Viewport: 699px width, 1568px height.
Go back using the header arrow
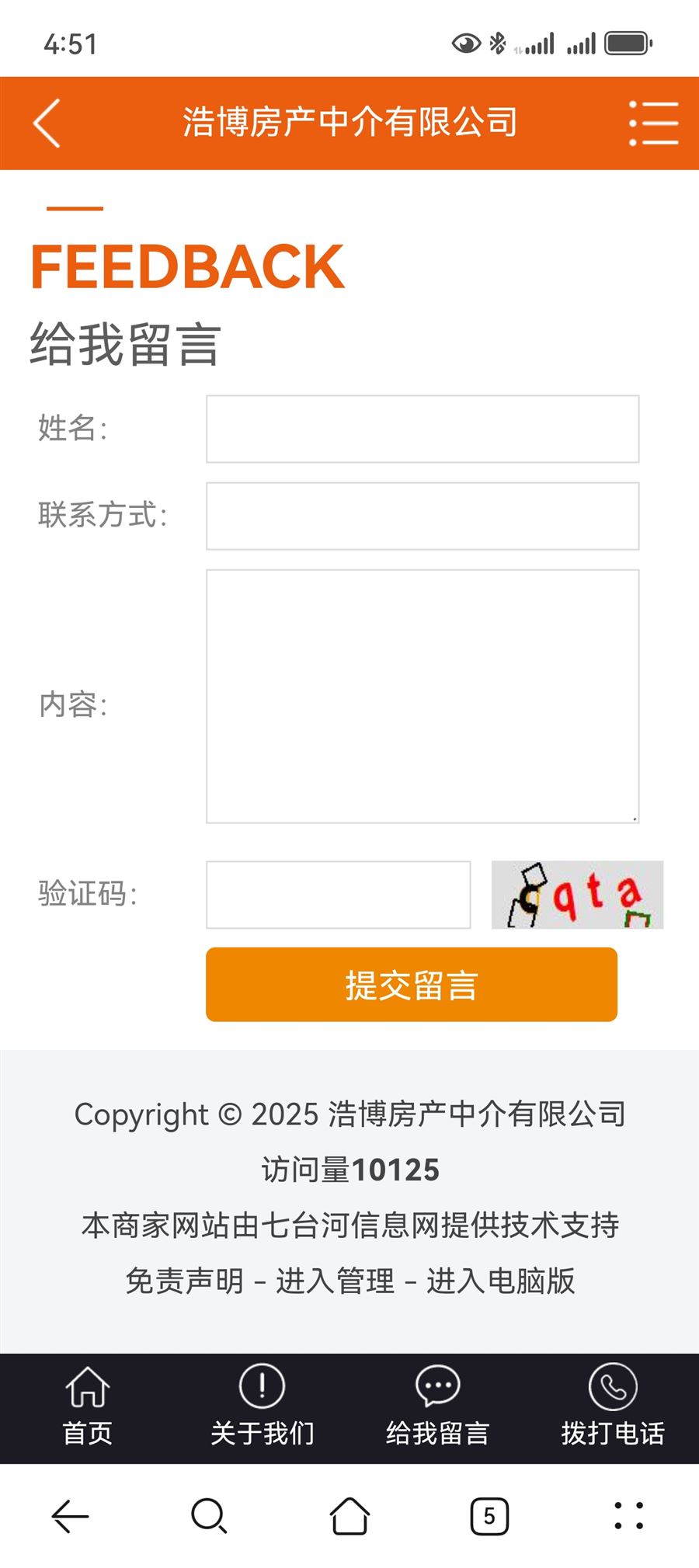tap(47, 123)
